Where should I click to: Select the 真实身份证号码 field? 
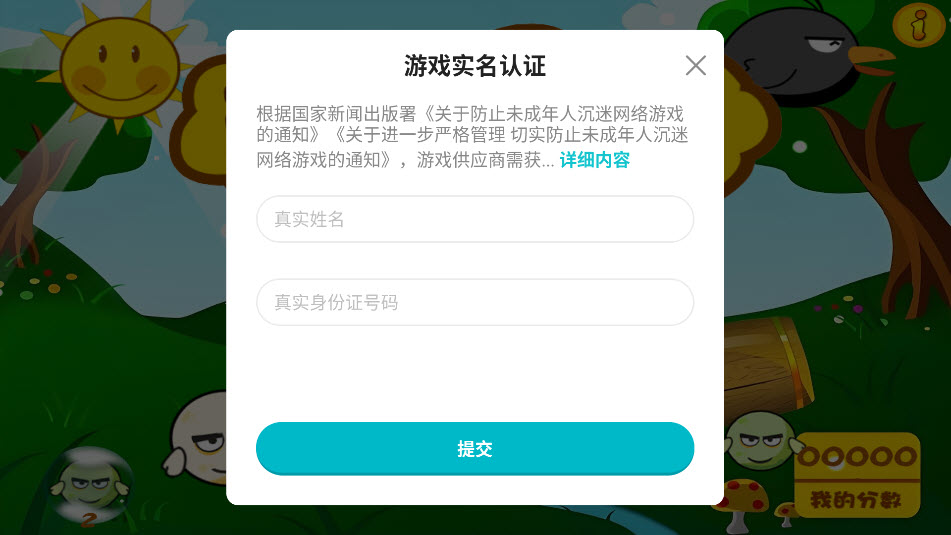click(x=475, y=302)
